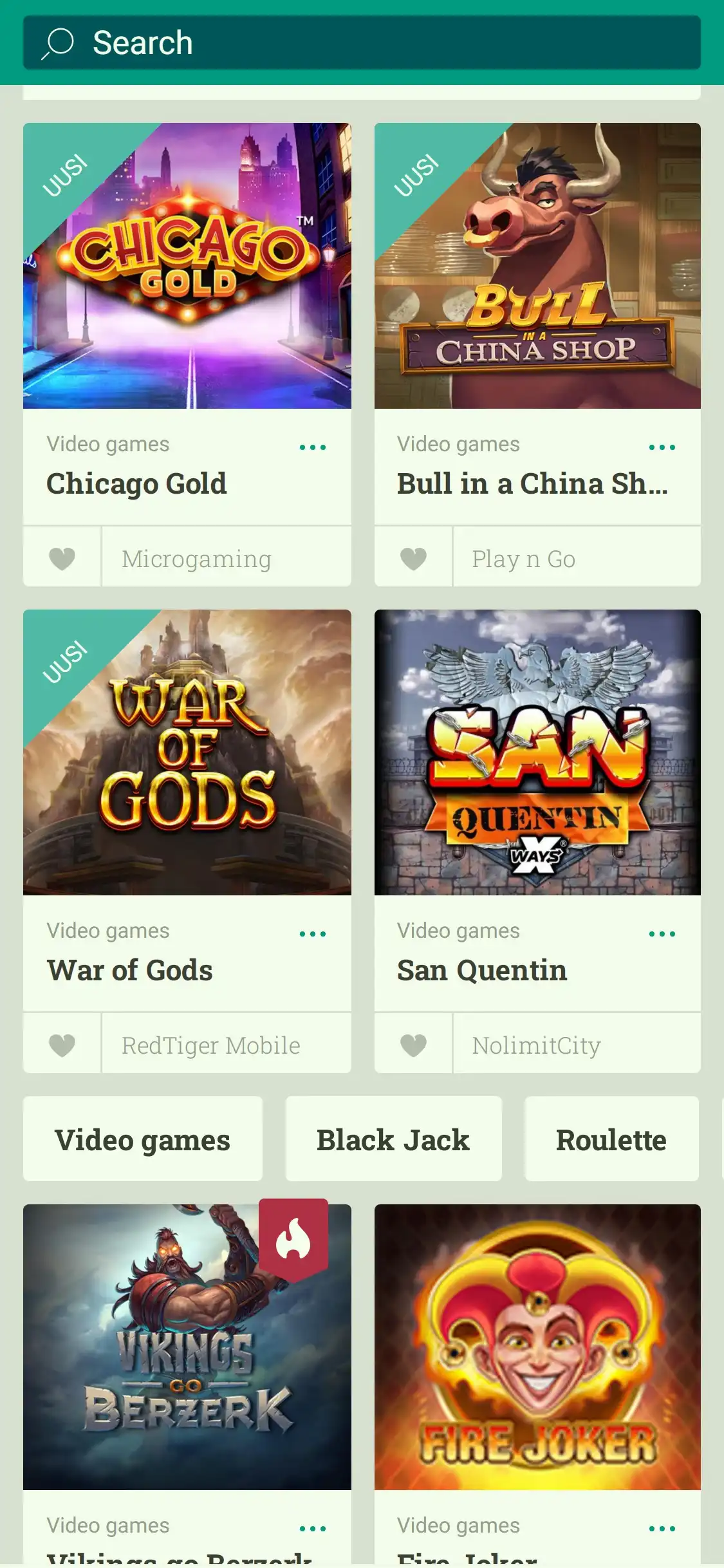Open more options for Chicago Gold

point(313,447)
